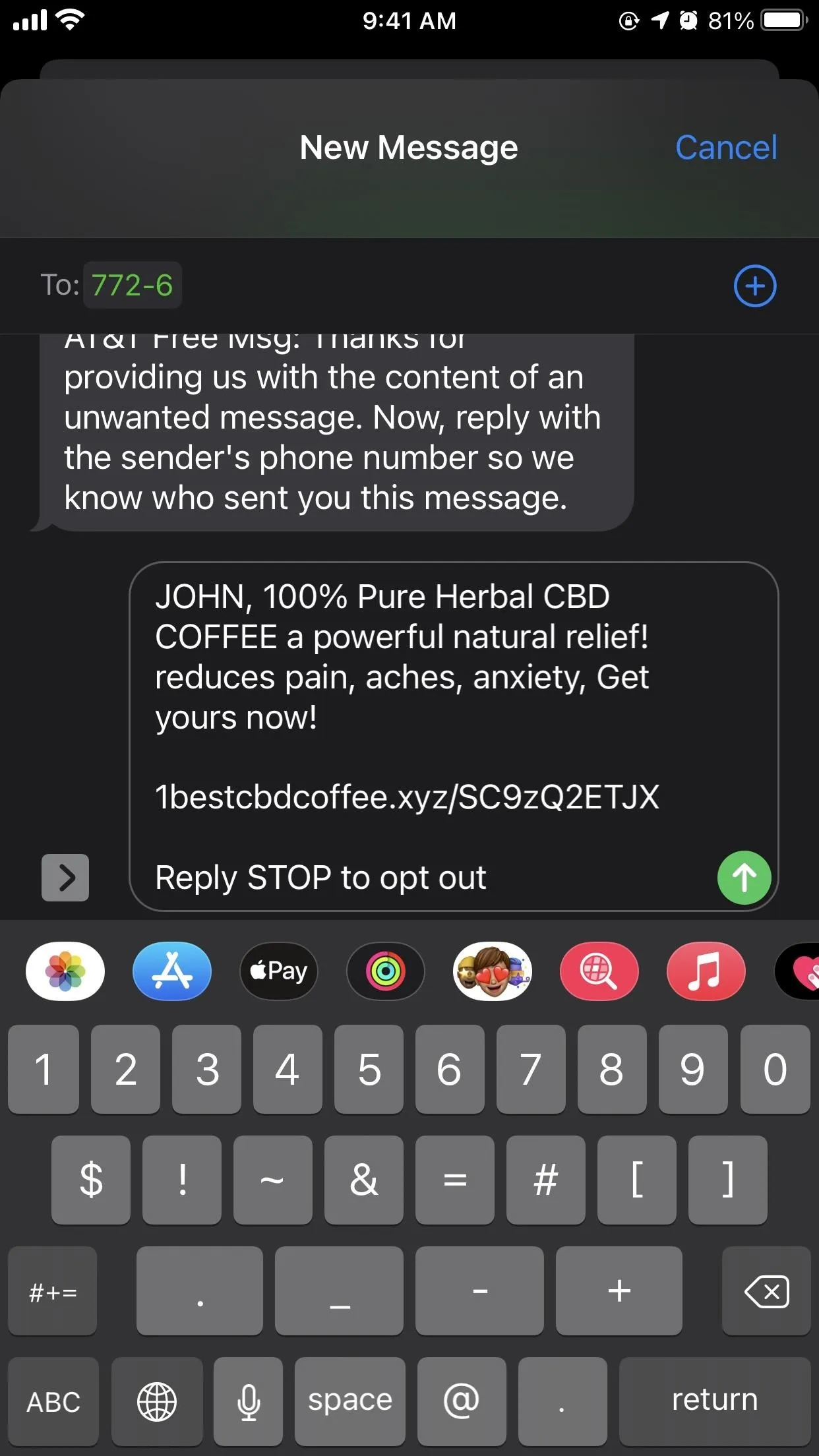This screenshot has width=819, height=1456.
Task: Switch the keyboard to ABC letters
Action: (x=53, y=1401)
